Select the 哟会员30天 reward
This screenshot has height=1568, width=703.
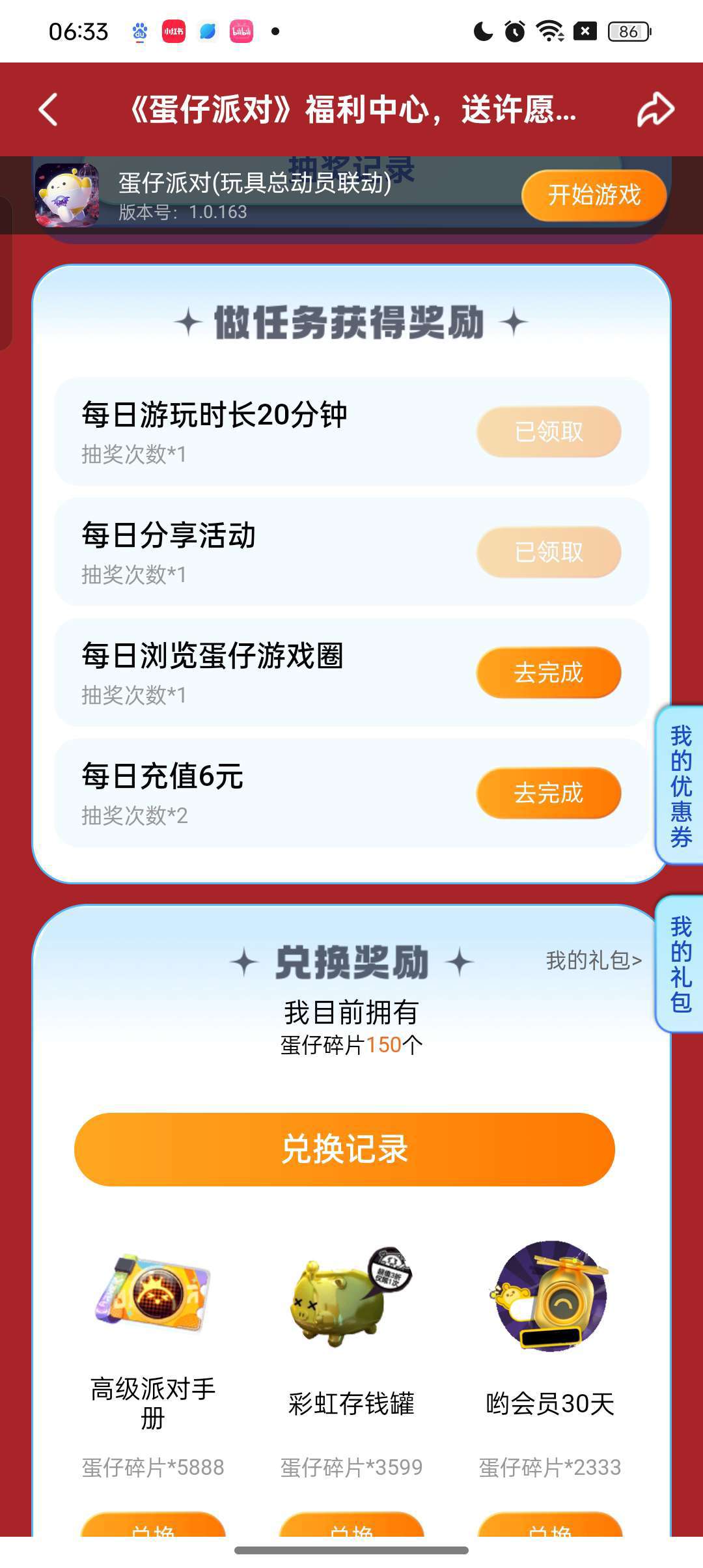coord(551,1296)
